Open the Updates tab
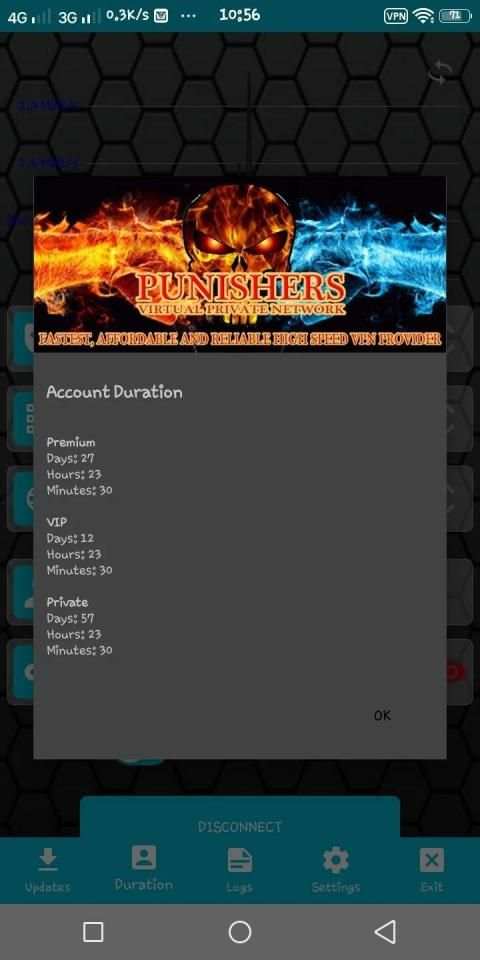Screen dimensions: 480x960 (x=48, y=870)
